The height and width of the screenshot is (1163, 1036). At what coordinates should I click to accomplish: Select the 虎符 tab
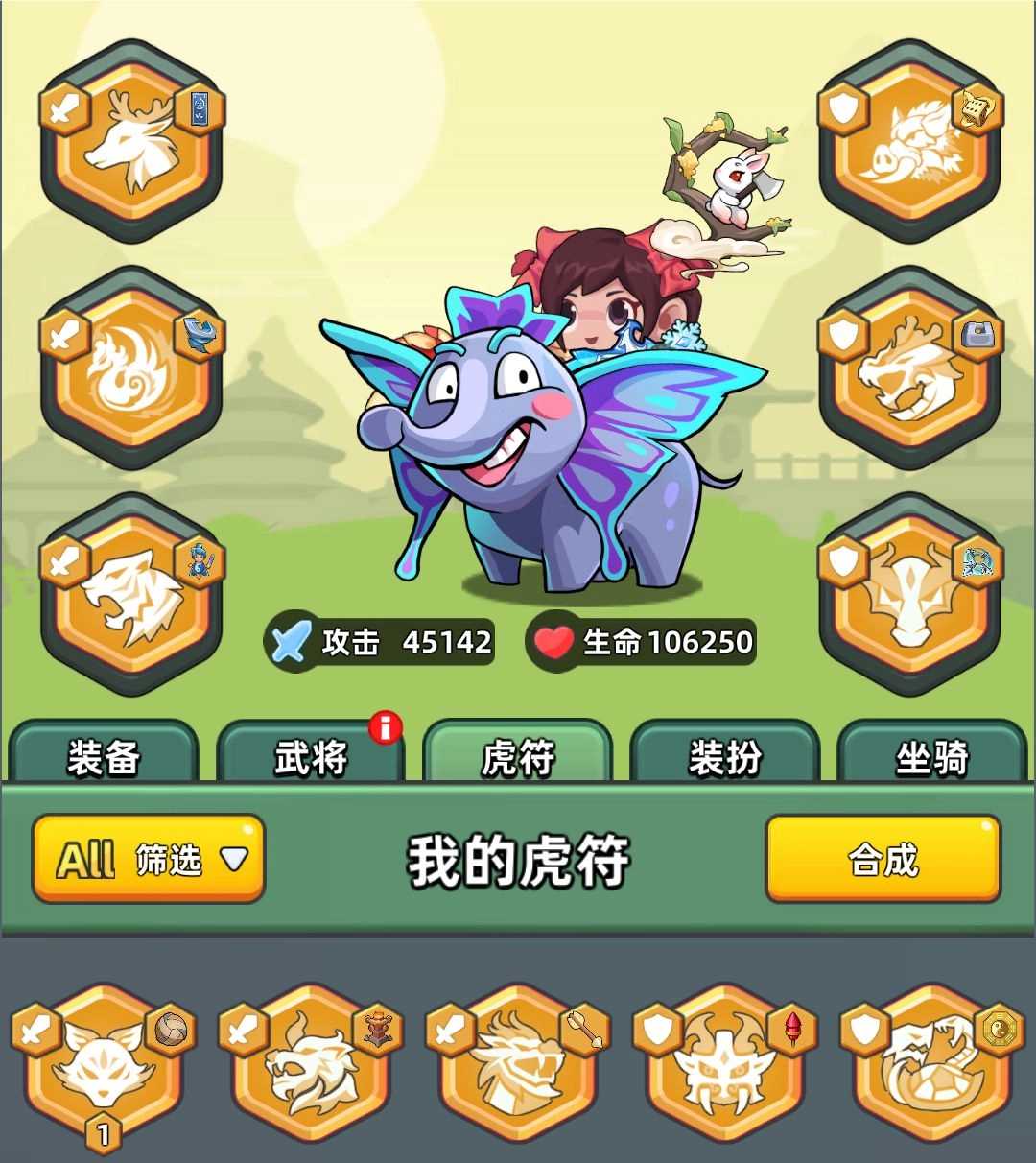[x=518, y=757]
